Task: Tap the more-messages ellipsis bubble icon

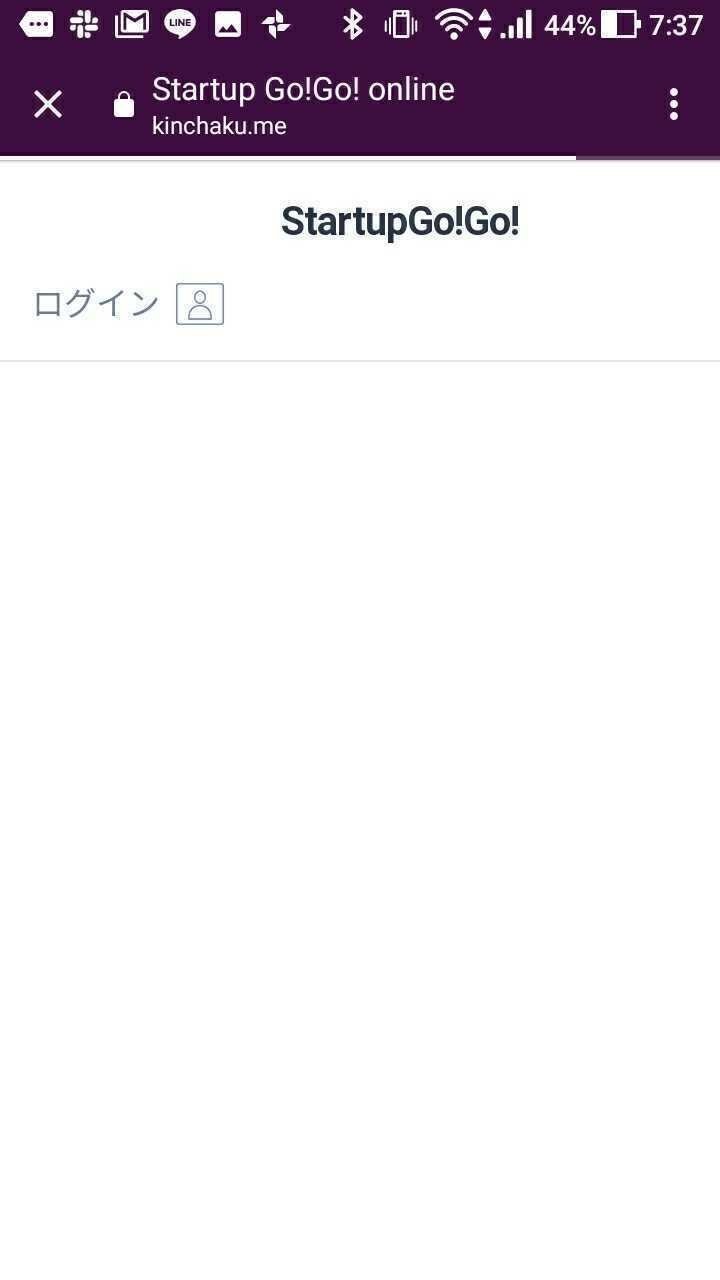Action: pyautogui.click(x=37, y=23)
